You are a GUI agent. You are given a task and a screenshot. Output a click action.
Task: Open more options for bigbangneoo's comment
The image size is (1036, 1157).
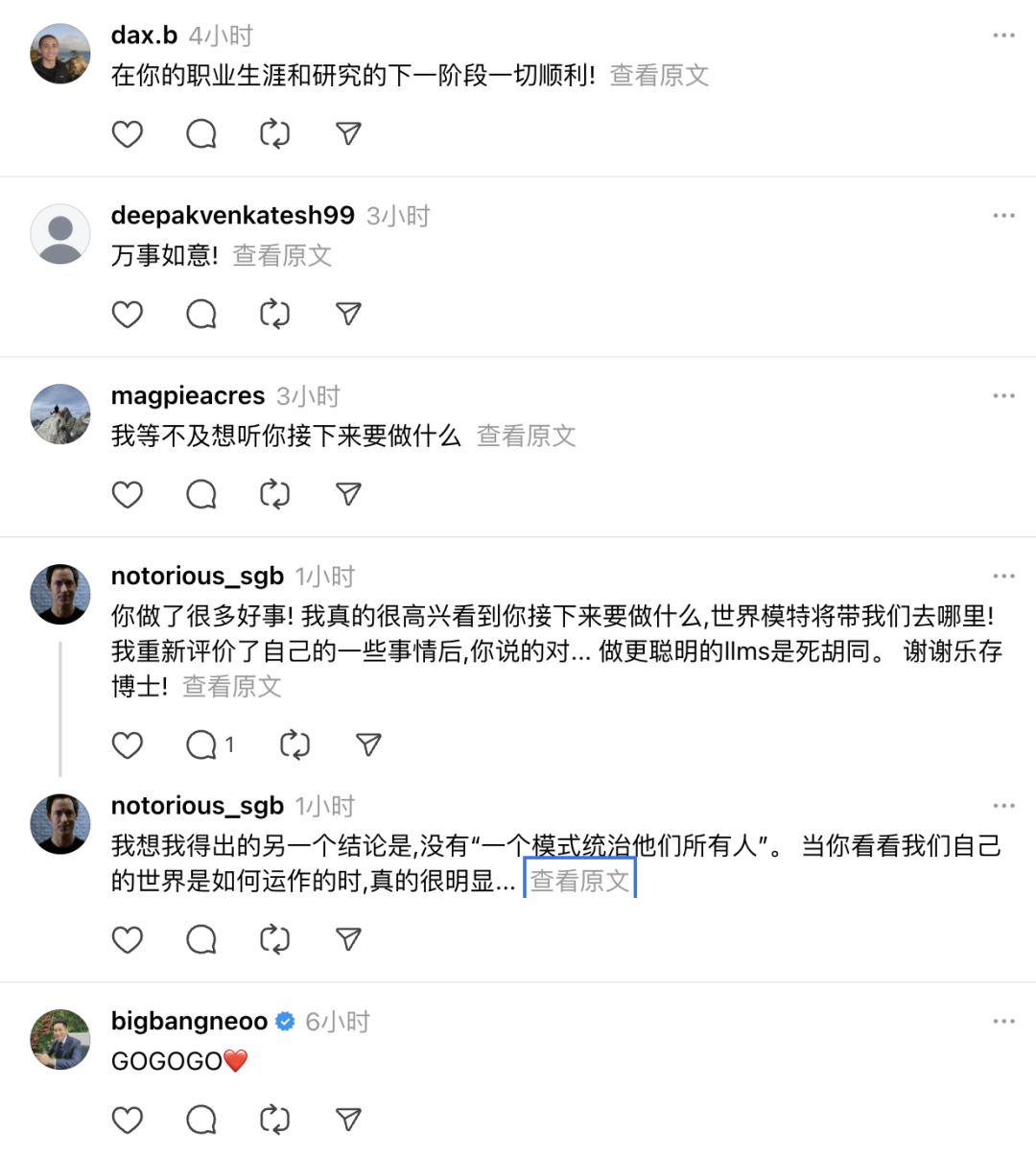pyautogui.click(x=1003, y=1021)
